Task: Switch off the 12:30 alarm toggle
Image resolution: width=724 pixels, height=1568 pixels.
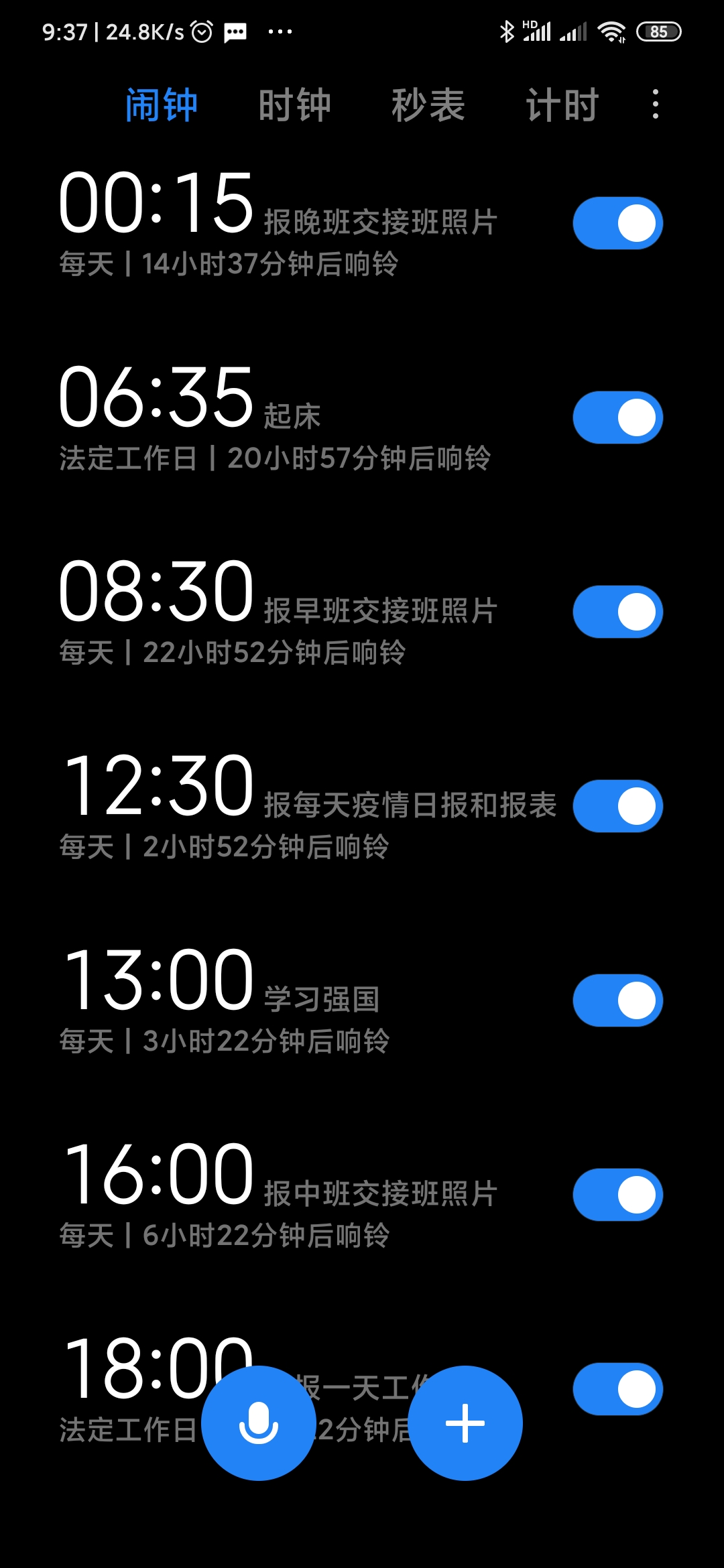Action: point(617,806)
